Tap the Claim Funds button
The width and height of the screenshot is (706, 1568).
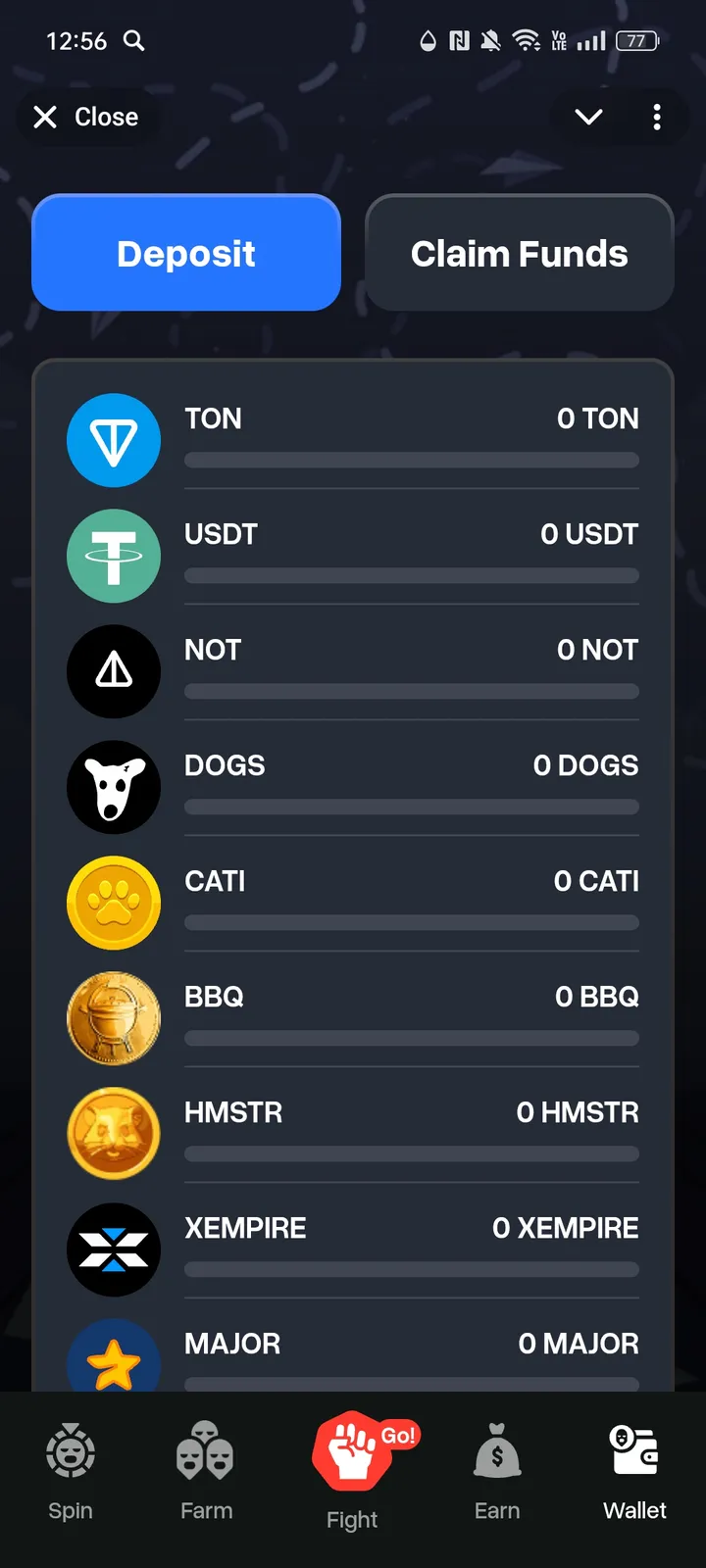tap(520, 253)
